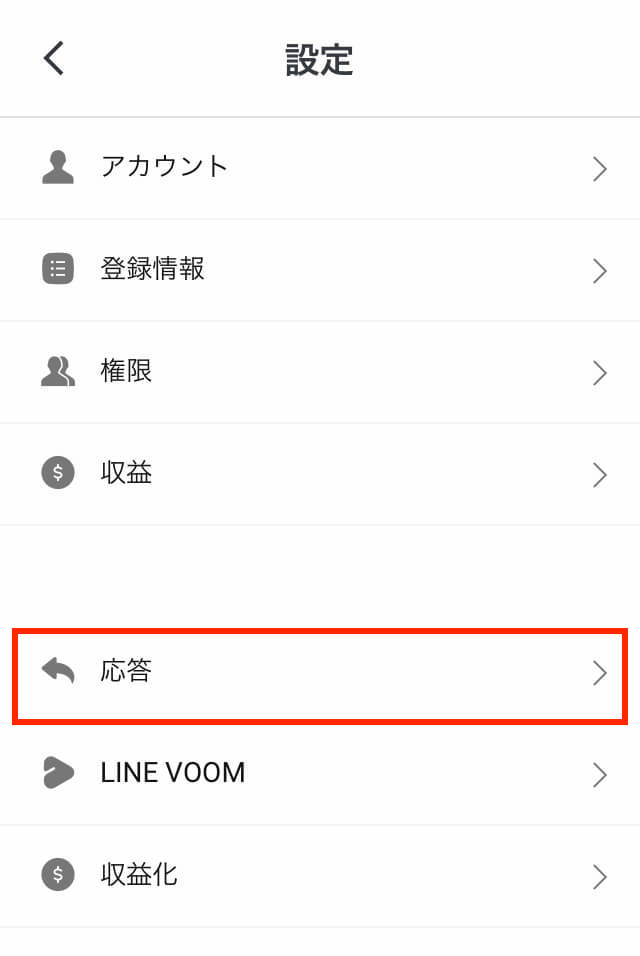
Task: Open the 登録情報 row
Action: click(320, 270)
